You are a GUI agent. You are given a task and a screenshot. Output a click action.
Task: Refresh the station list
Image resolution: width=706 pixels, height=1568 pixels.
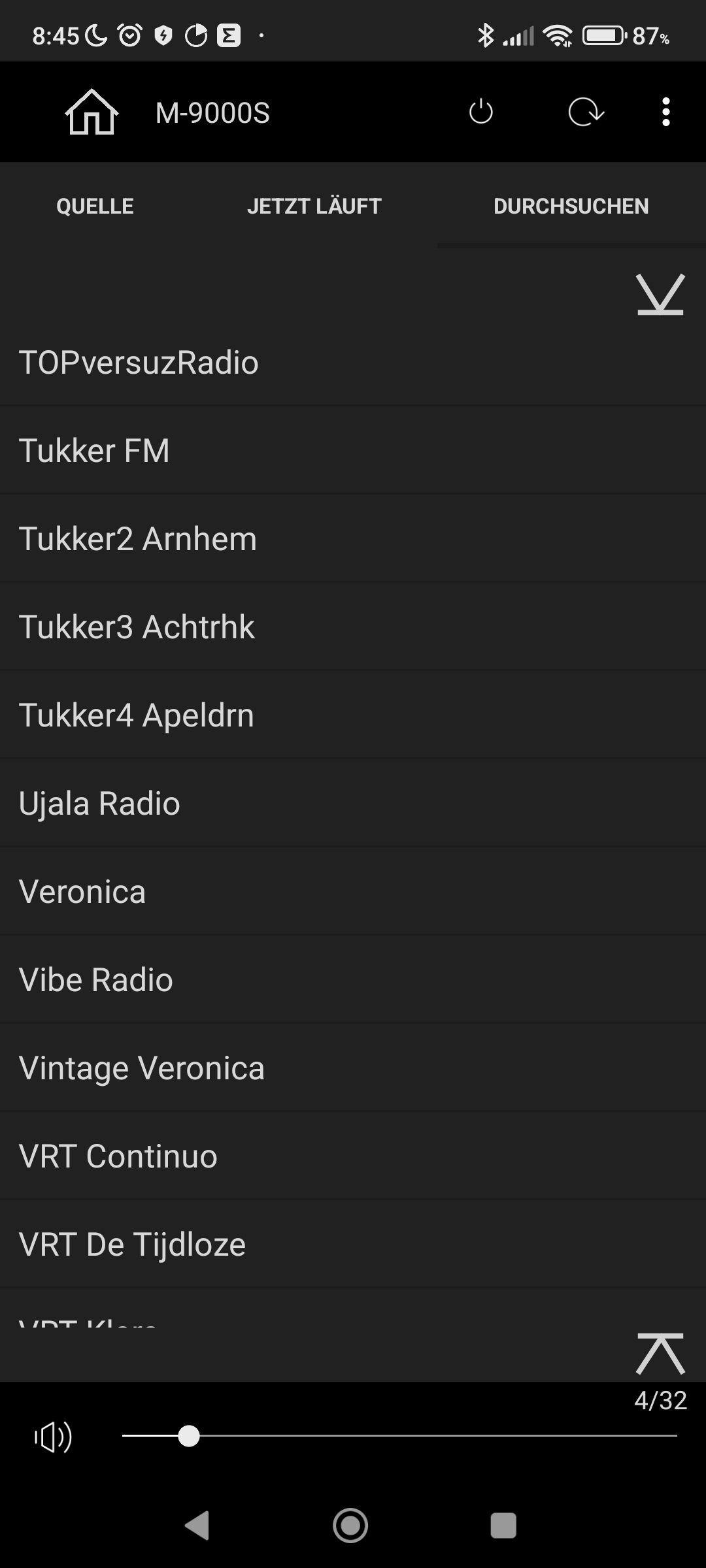(586, 112)
